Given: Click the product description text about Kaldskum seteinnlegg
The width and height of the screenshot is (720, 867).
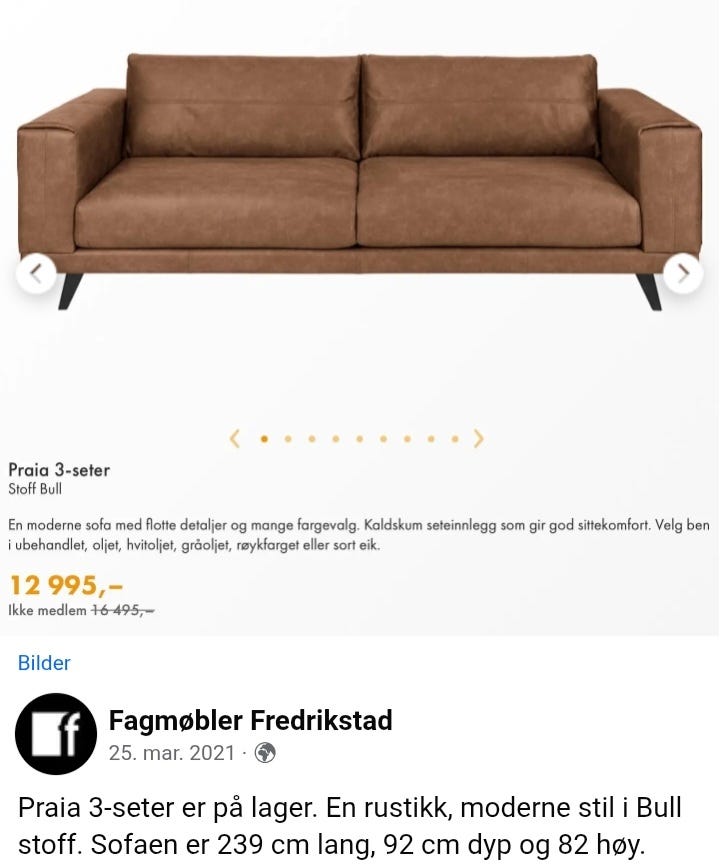Looking at the screenshot, I should (x=360, y=534).
